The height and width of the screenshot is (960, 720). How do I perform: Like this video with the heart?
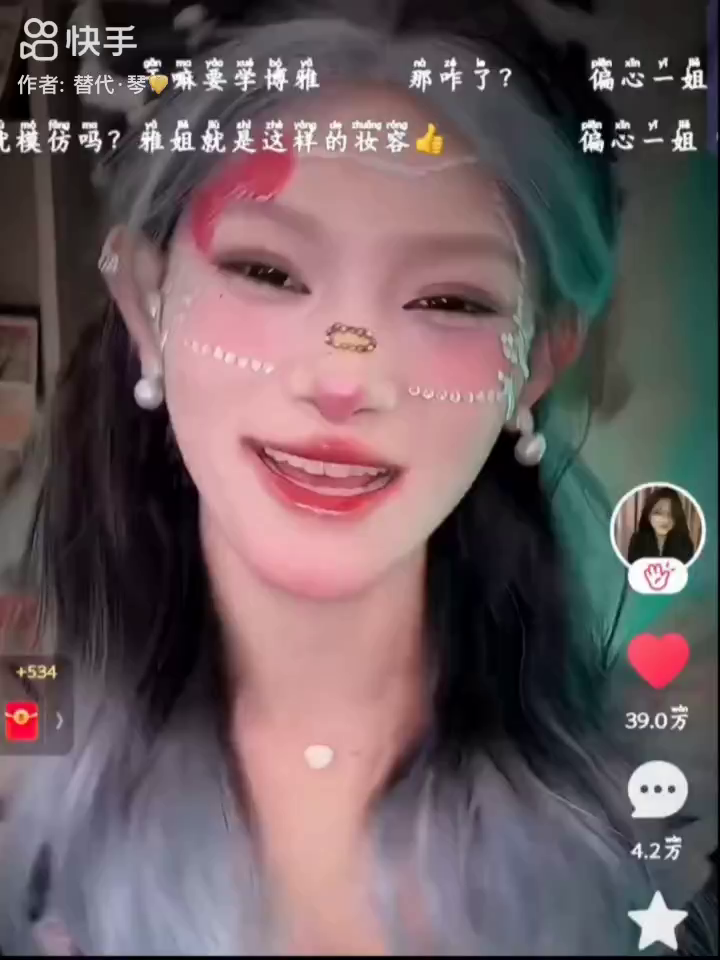[658, 661]
